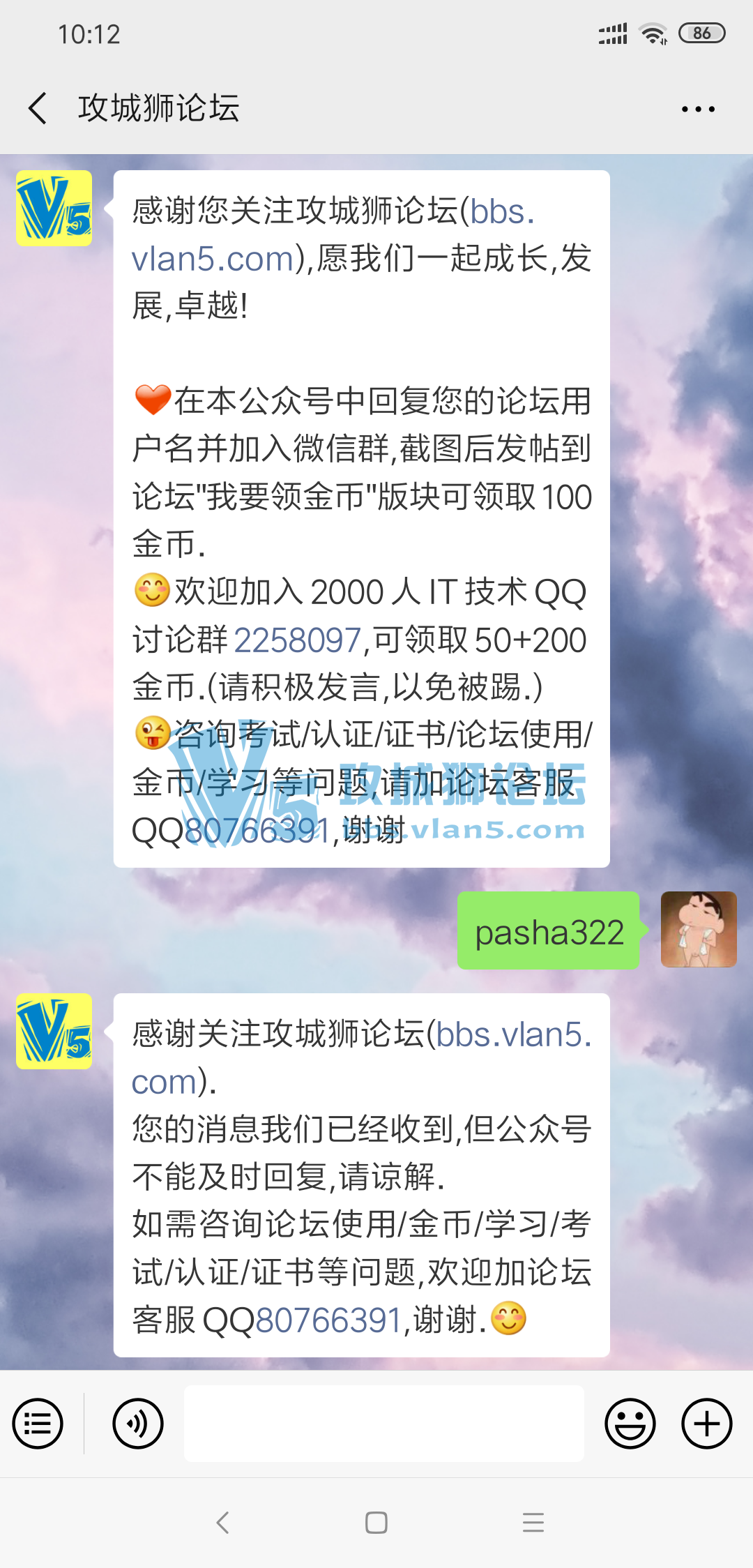Tap QQ group number 2258097
The image size is (753, 1568).
(x=298, y=640)
